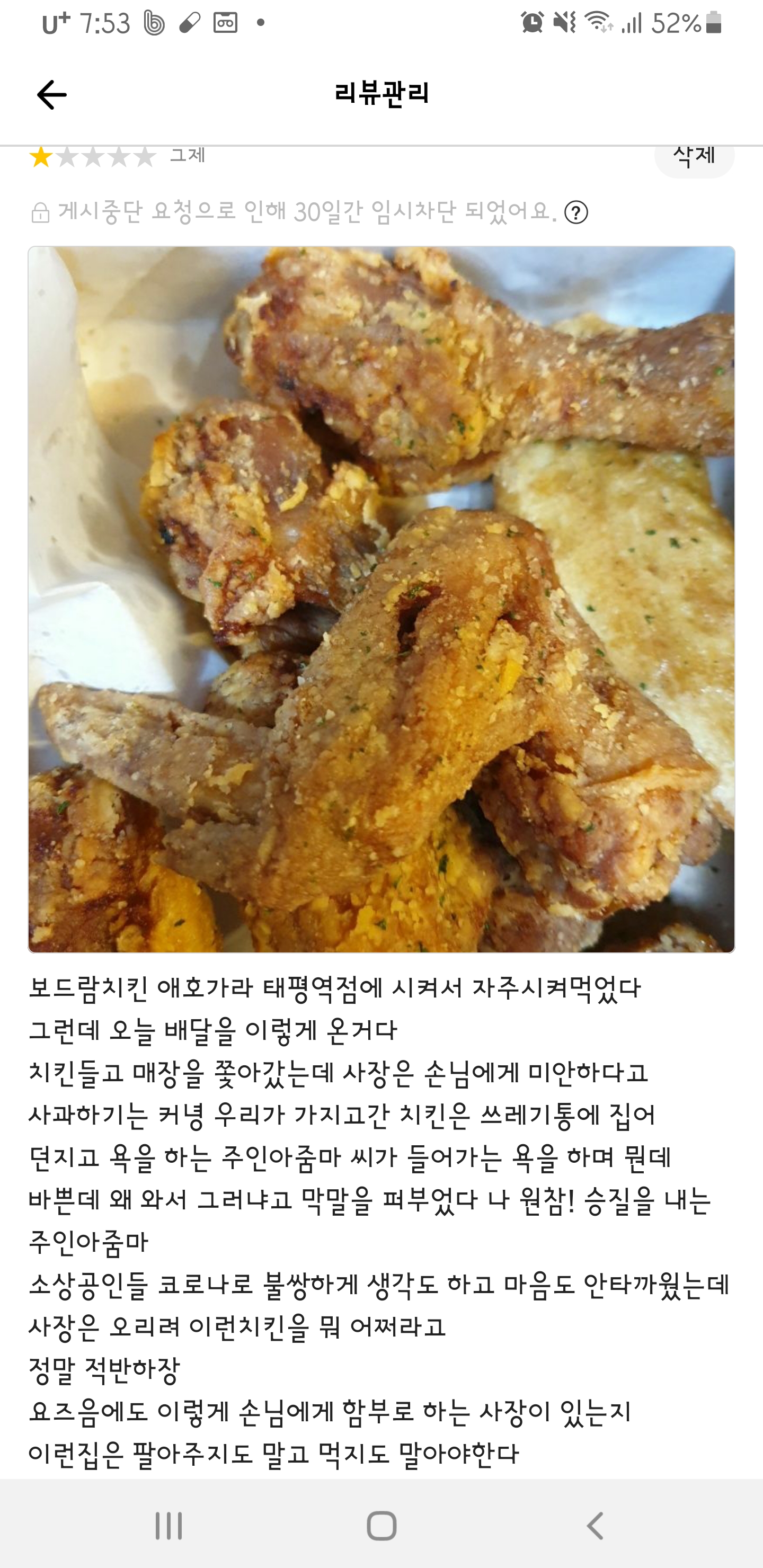Go to the home screen

point(382,1526)
